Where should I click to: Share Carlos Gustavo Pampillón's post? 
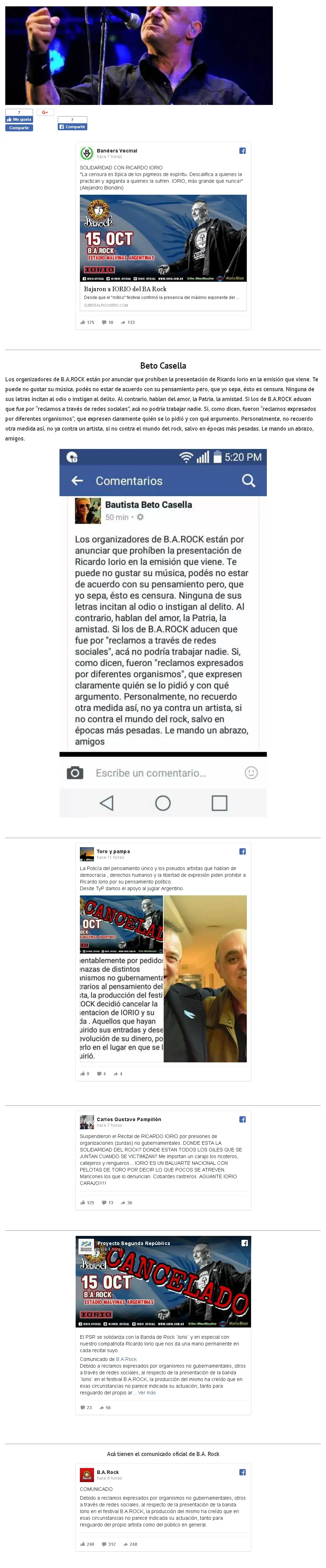tap(126, 1202)
